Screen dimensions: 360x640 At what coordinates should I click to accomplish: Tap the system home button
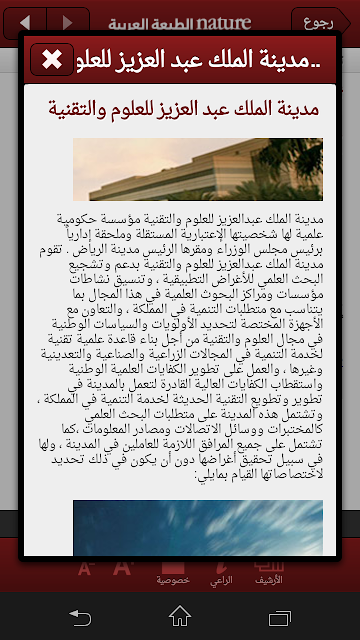[180, 616]
